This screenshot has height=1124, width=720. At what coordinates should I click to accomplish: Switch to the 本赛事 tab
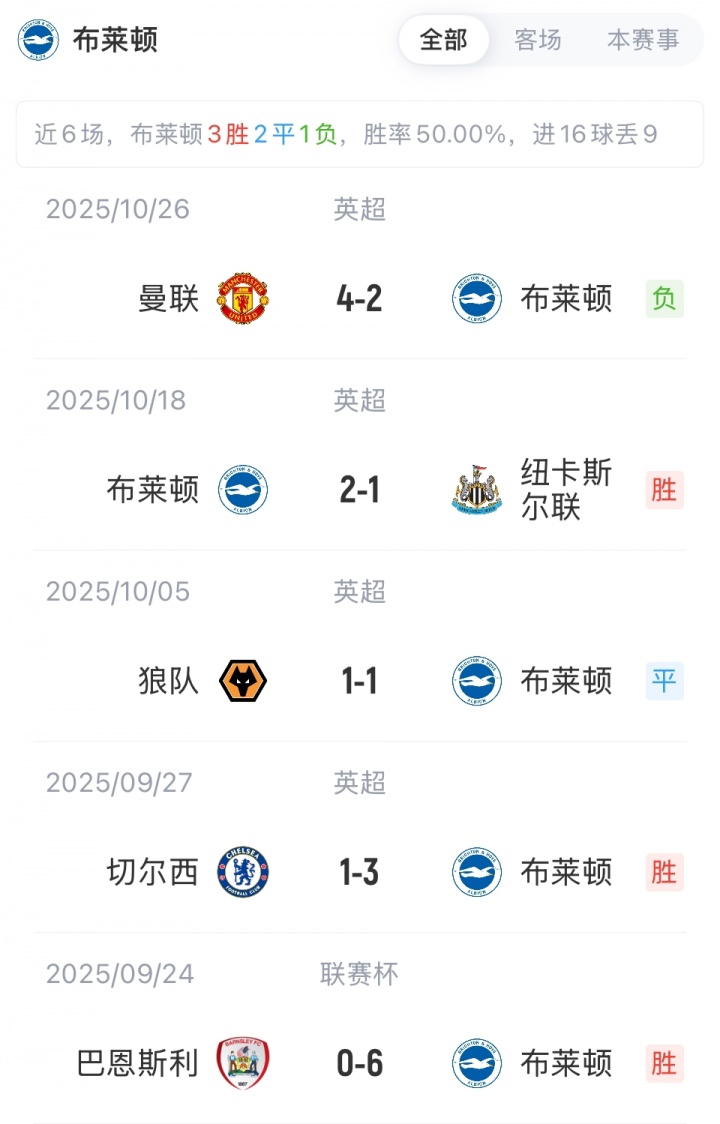point(643,40)
